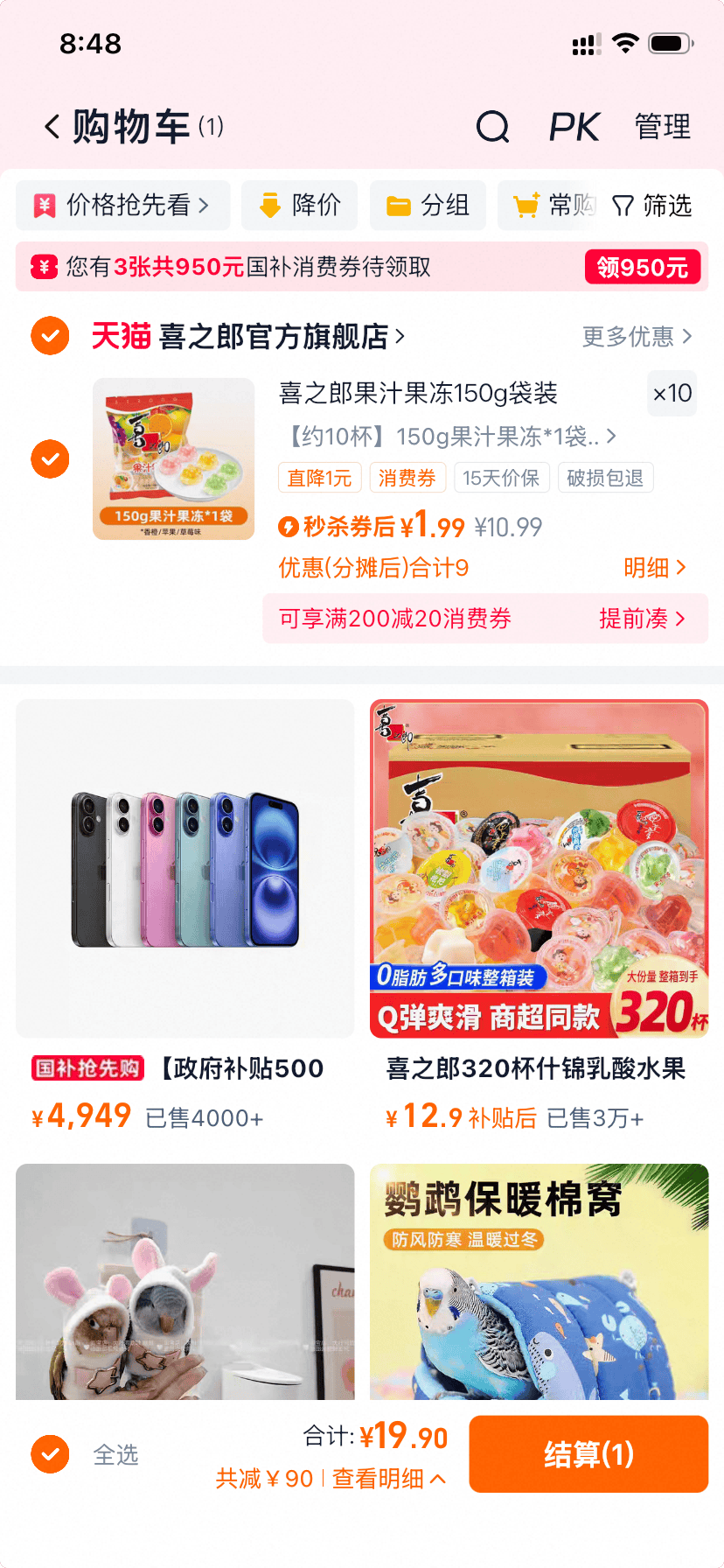Open the 降价 price drop filter

(x=299, y=205)
